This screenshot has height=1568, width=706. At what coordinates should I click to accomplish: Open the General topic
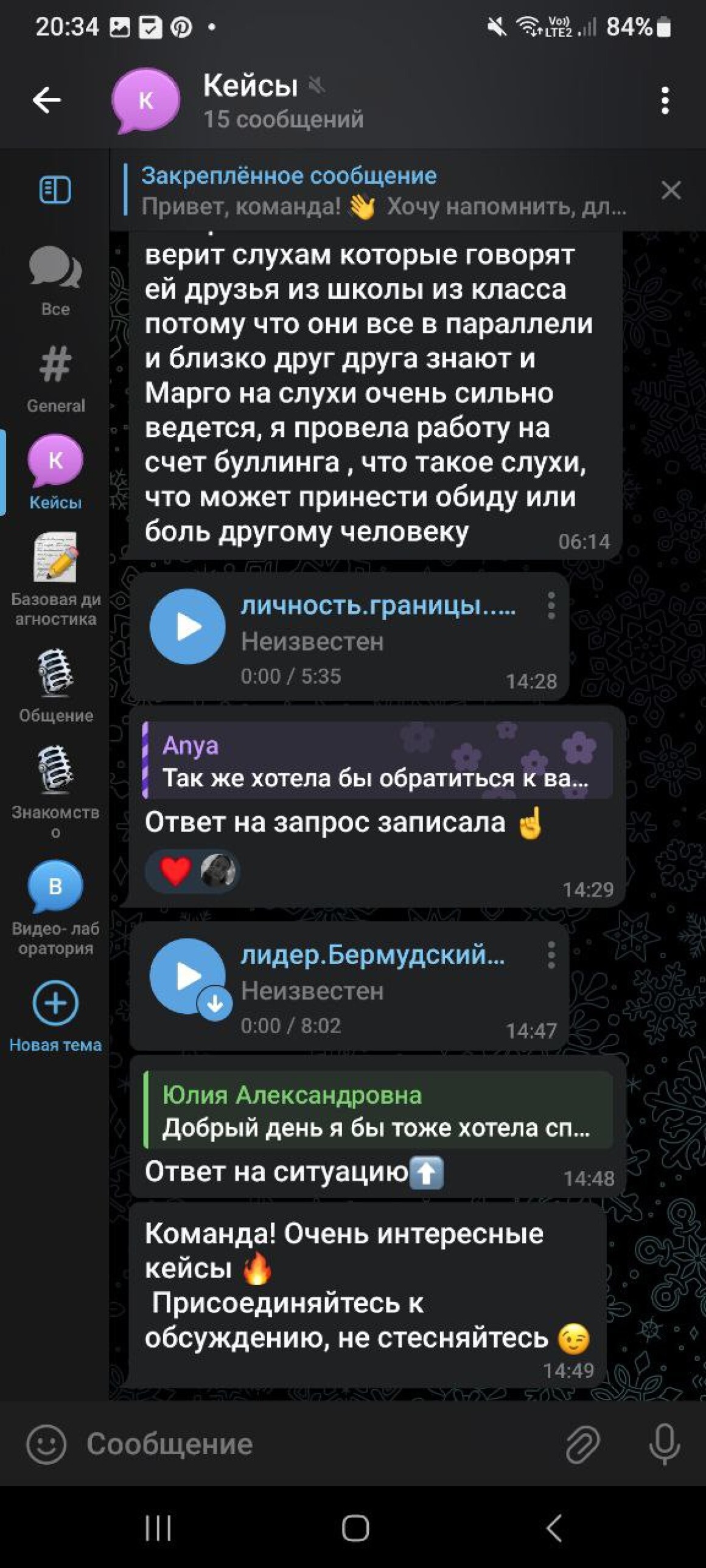click(55, 377)
